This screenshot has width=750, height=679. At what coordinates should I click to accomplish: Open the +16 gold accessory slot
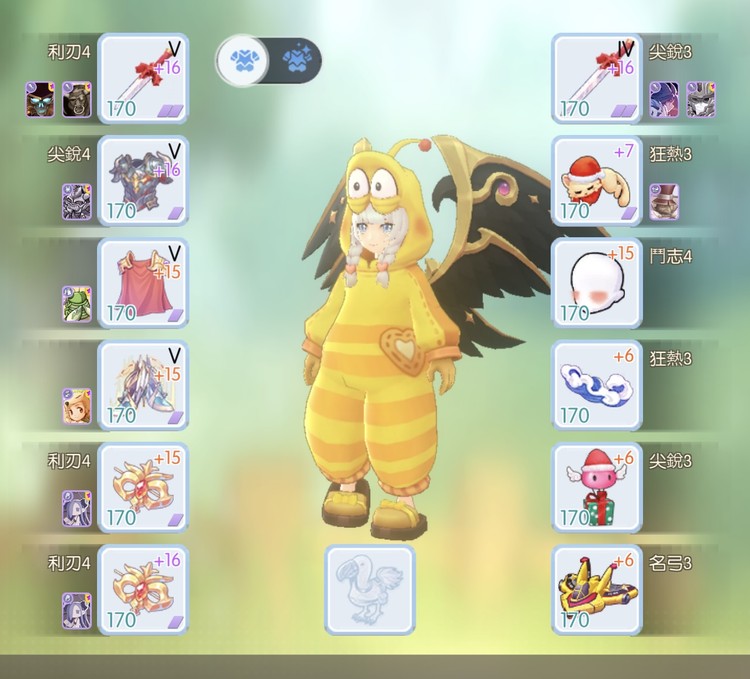[x=143, y=589]
